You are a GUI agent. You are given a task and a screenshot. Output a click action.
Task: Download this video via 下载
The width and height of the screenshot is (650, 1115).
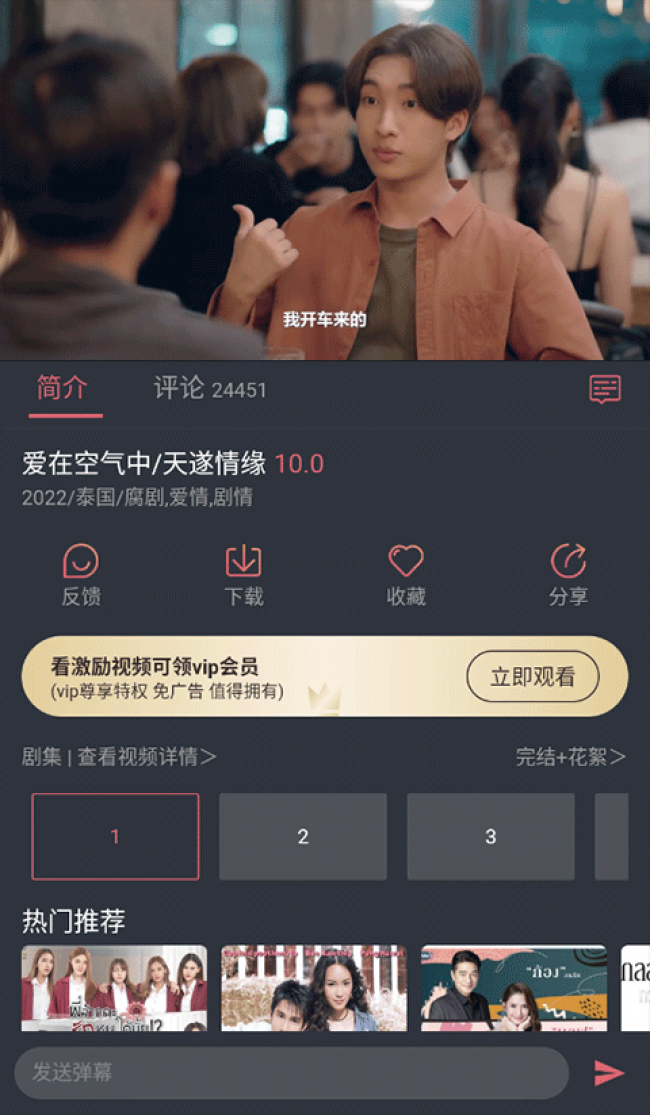[x=243, y=575]
